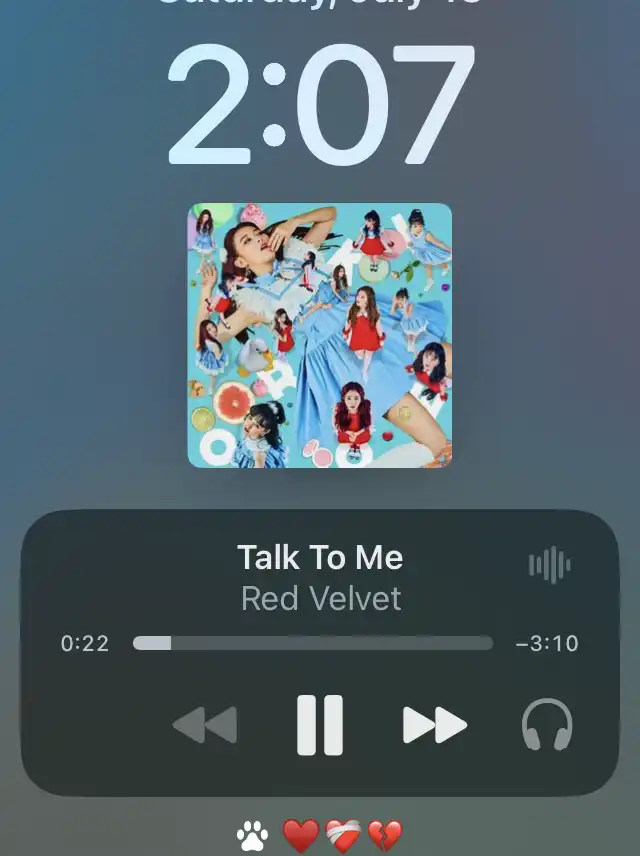This screenshot has width=640, height=856.
Task: Pause the song Talk To Me
Action: point(320,725)
